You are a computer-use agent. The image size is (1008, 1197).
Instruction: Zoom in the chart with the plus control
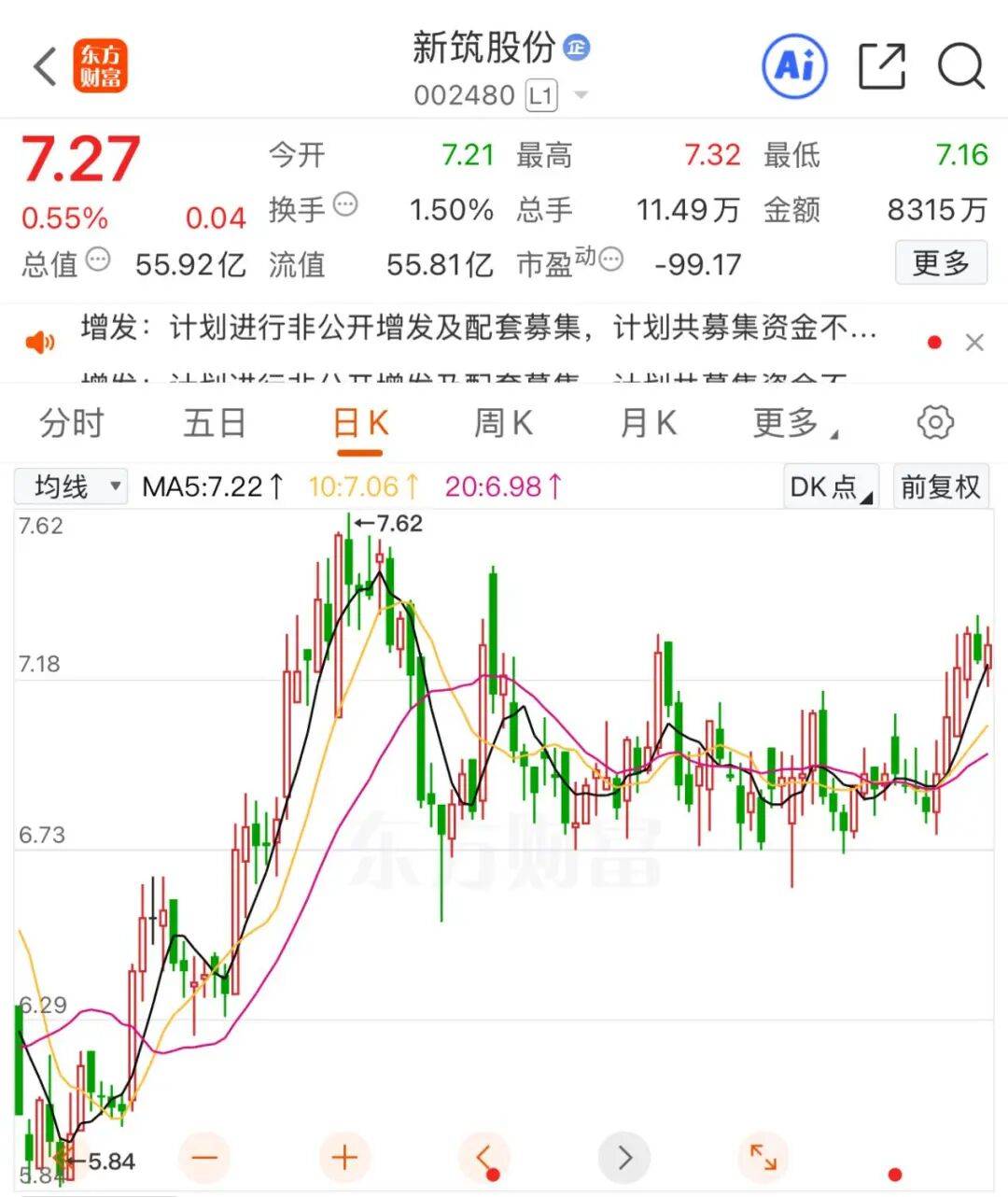click(344, 1157)
